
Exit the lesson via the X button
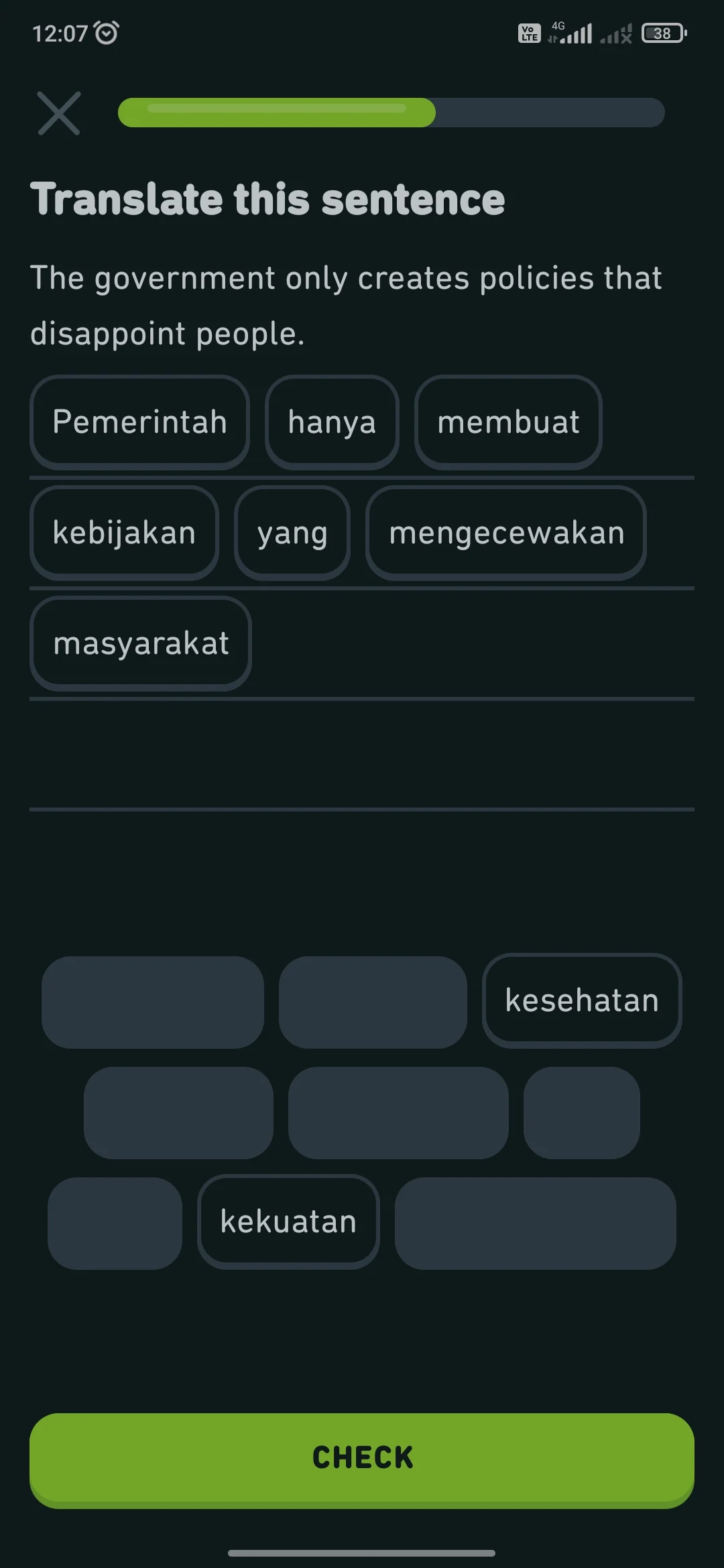click(x=59, y=113)
